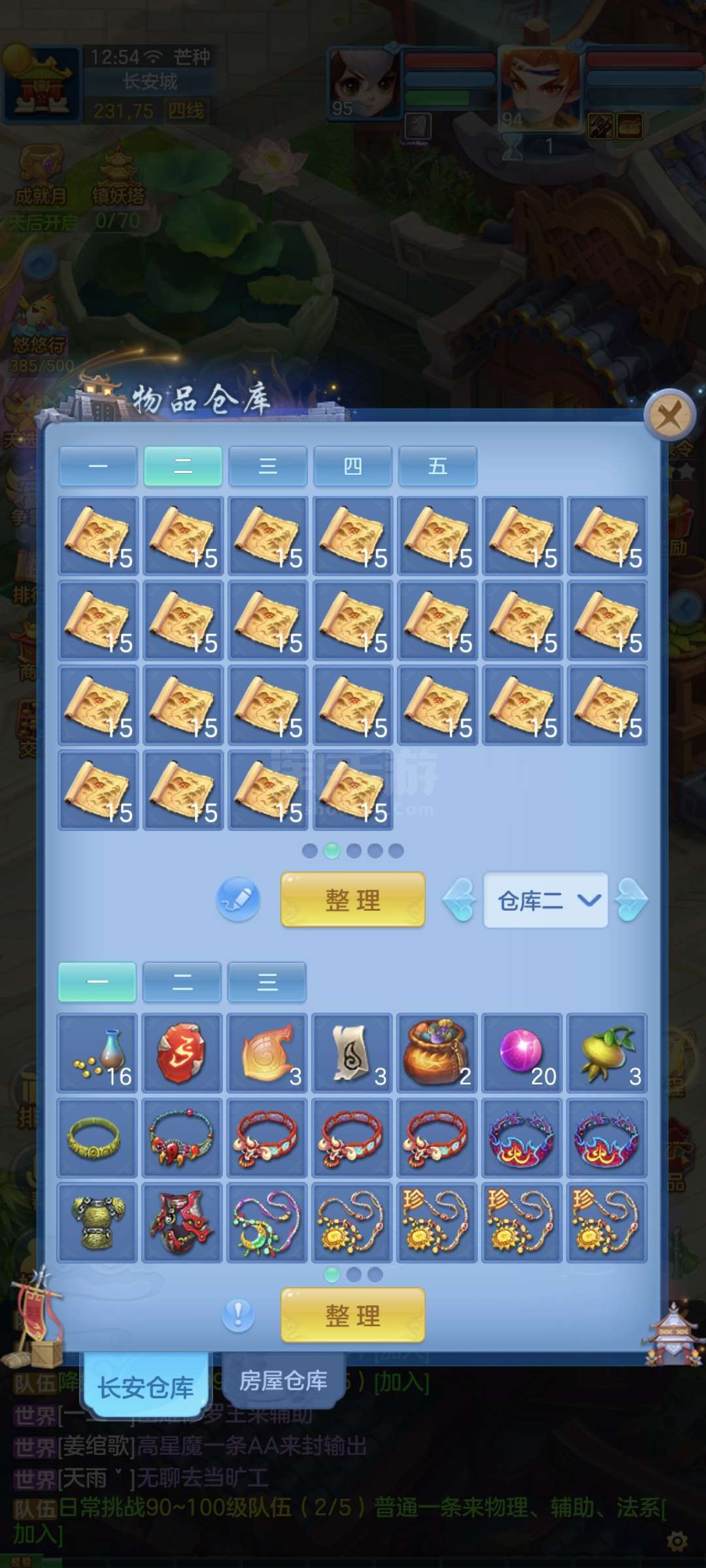Switch to 房屋仓库 tab

pyautogui.click(x=283, y=1380)
